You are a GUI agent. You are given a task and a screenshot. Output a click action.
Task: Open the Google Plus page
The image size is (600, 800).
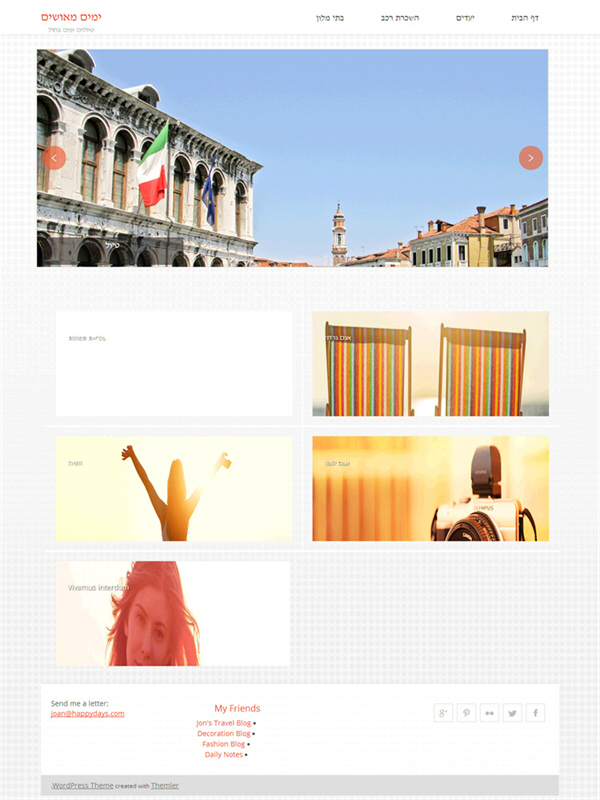(x=443, y=712)
